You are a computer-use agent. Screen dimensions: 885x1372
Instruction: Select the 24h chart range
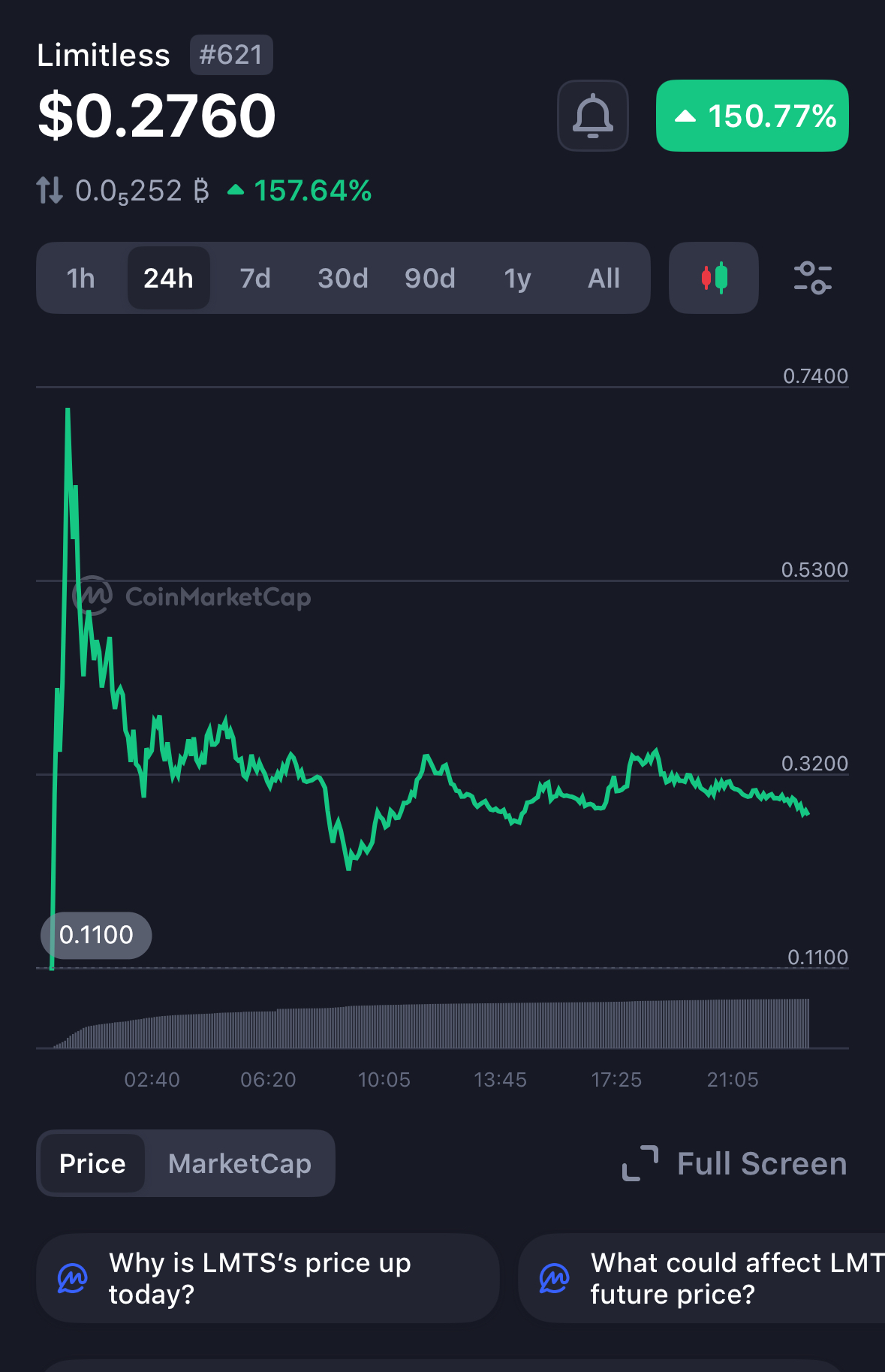tap(168, 279)
